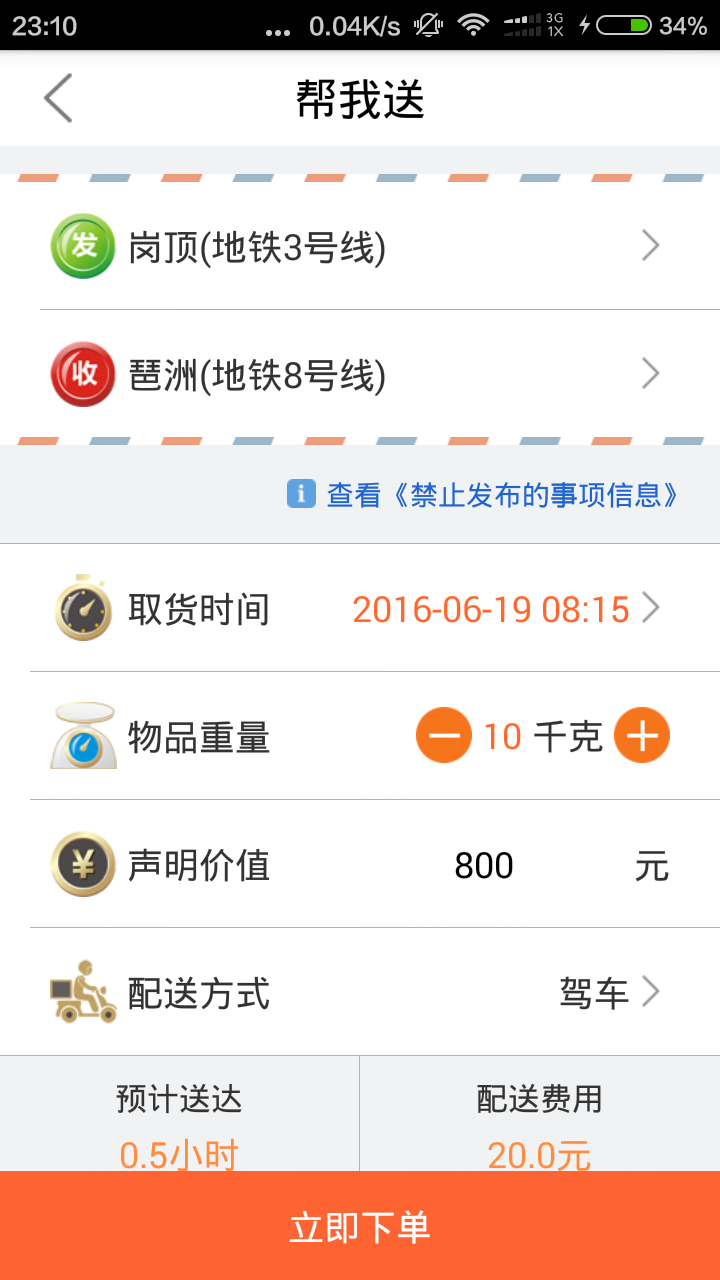
Task: Choose 配送方式 delivery method
Action: tap(360, 992)
